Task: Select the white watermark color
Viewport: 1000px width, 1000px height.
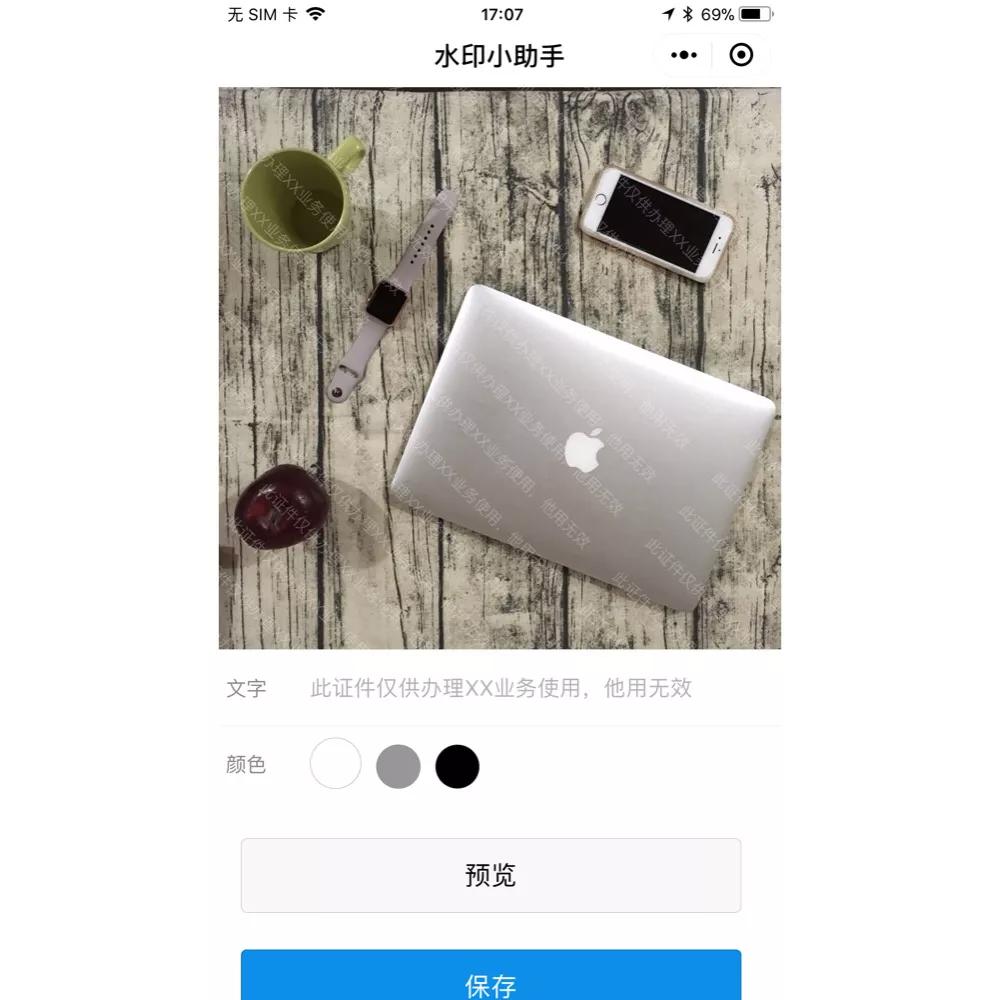Action: [x=335, y=764]
